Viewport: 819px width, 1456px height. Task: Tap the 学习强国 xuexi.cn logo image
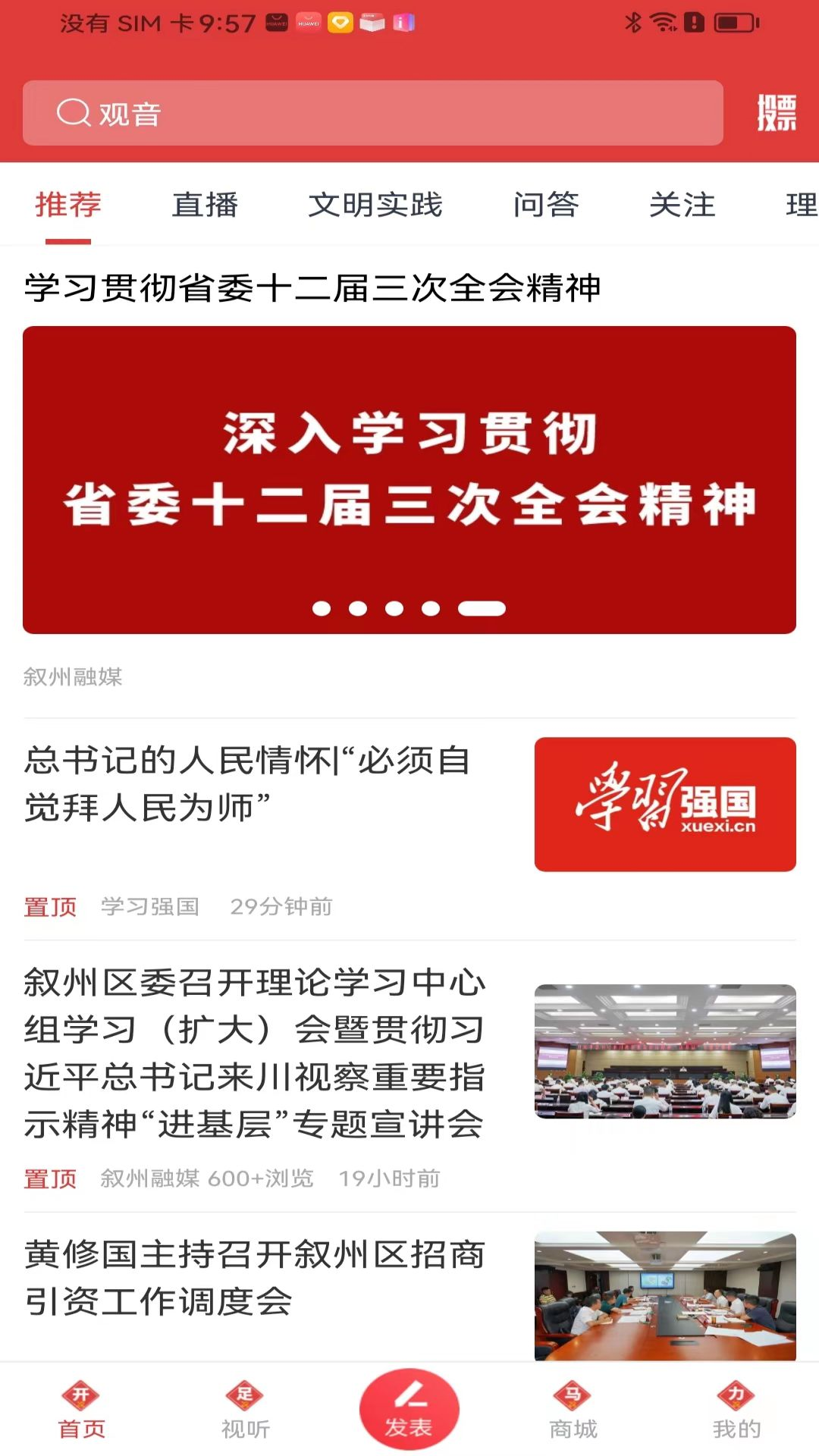click(x=666, y=803)
